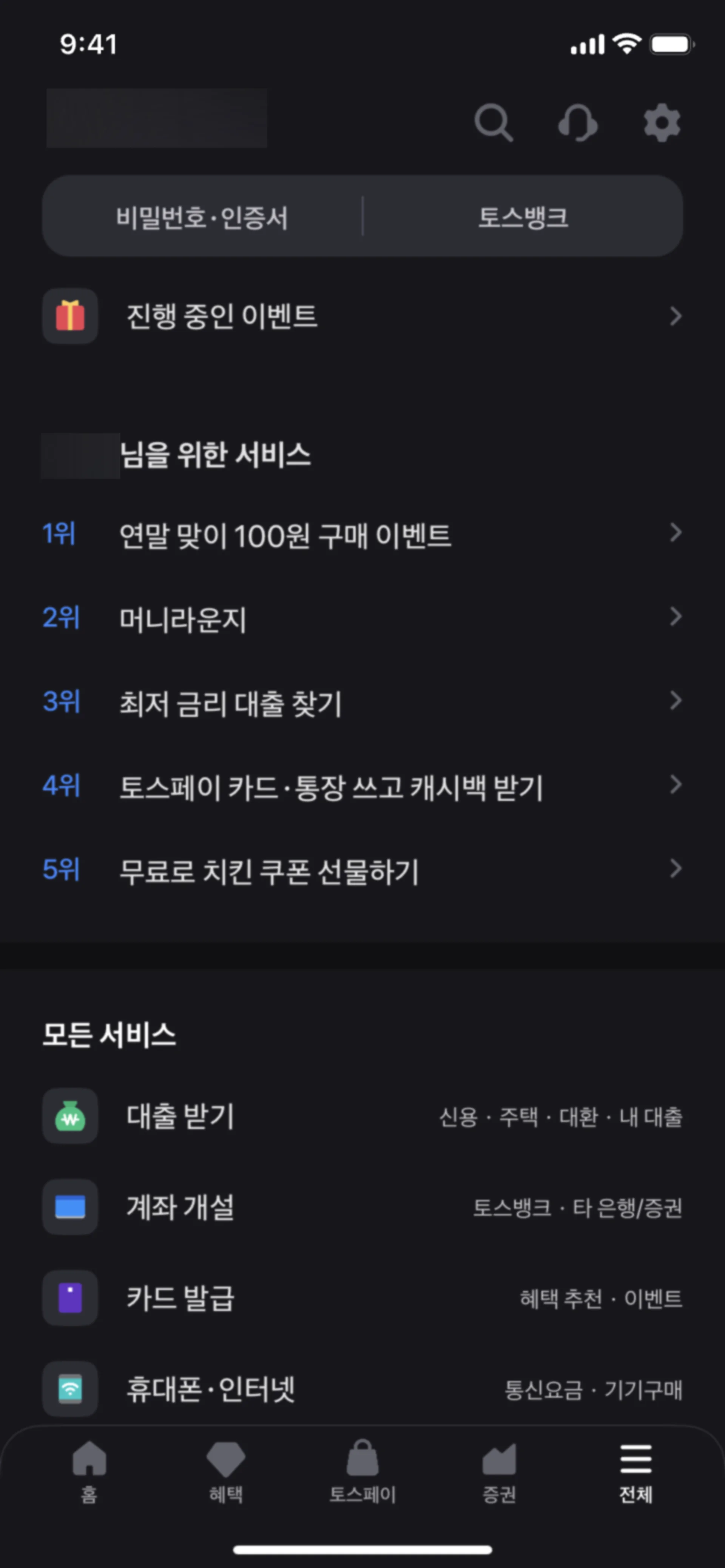
Task: Open 진행 중인 이벤트 row
Action: pyautogui.click(x=362, y=316)
